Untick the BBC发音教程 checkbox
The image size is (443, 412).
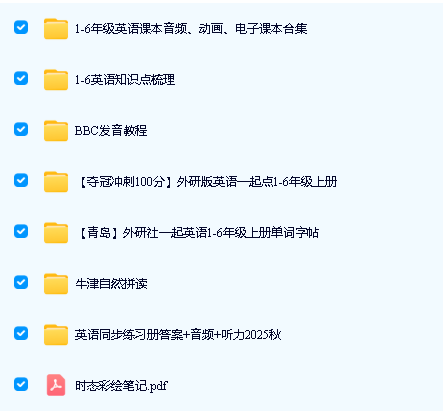pyautogui.click(x=21, y=129)
